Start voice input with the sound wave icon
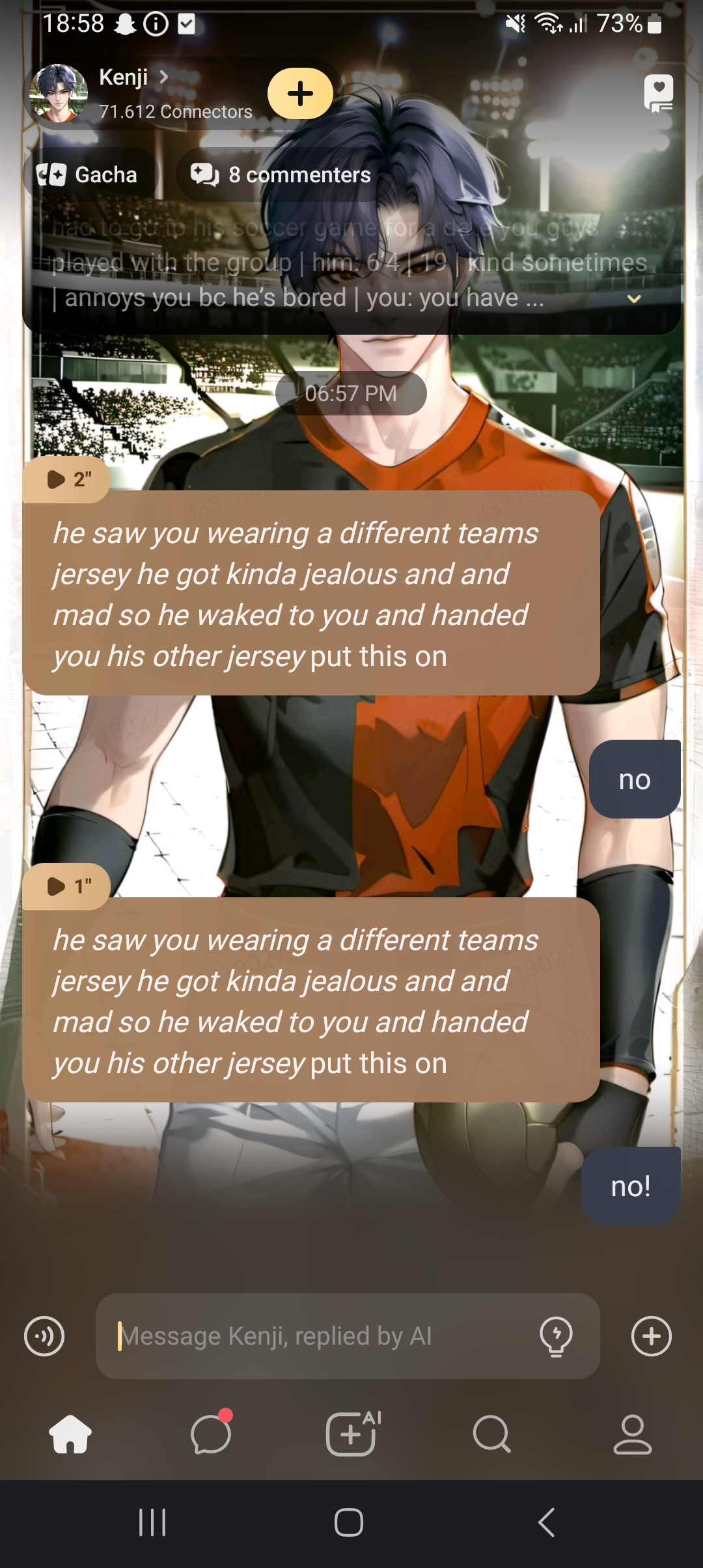The height and width of the screenshot is (1568, 703). (44, 1336)
